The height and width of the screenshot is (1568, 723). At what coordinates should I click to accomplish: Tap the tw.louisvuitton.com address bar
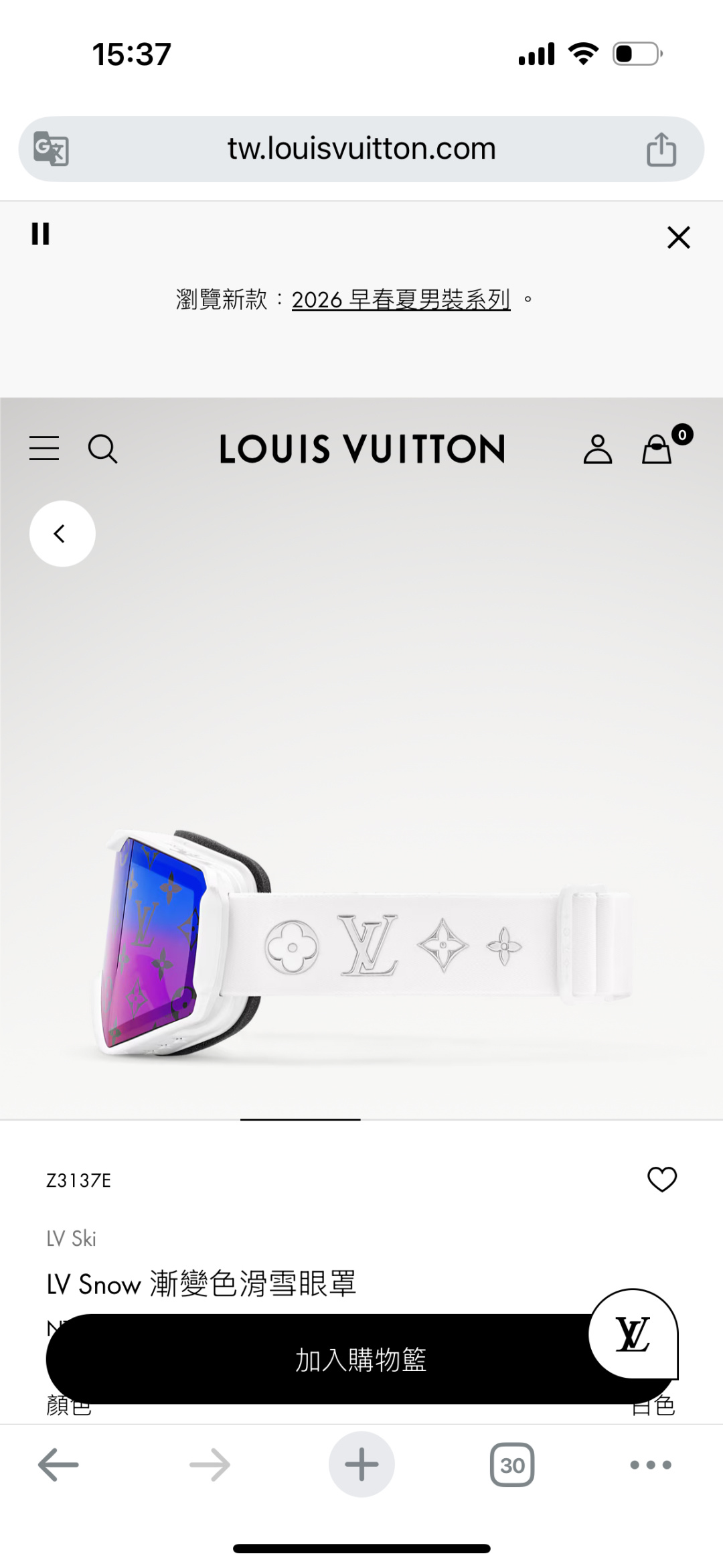coord(361,149)
